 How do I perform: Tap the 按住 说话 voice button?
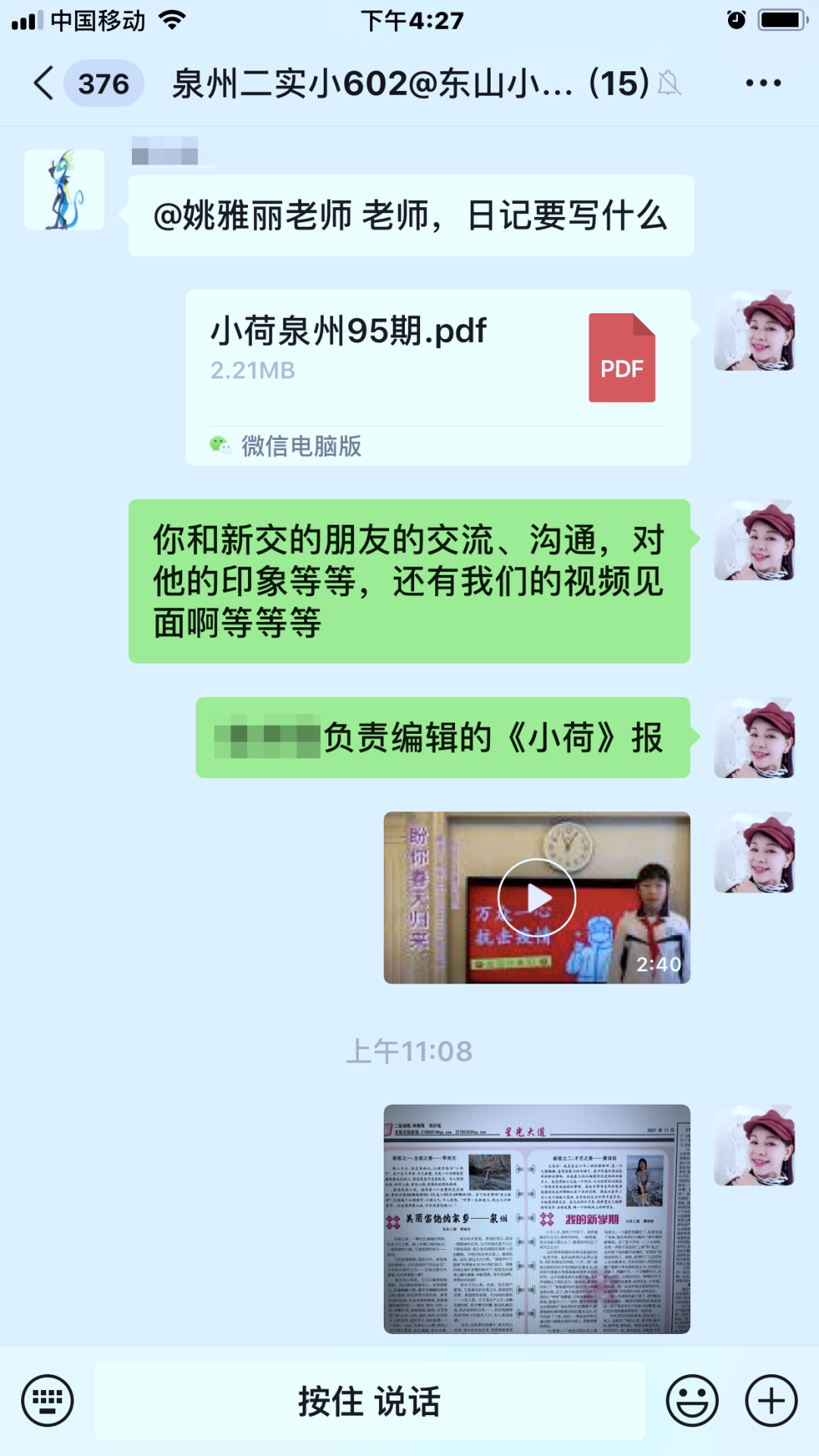point(369,1401)
